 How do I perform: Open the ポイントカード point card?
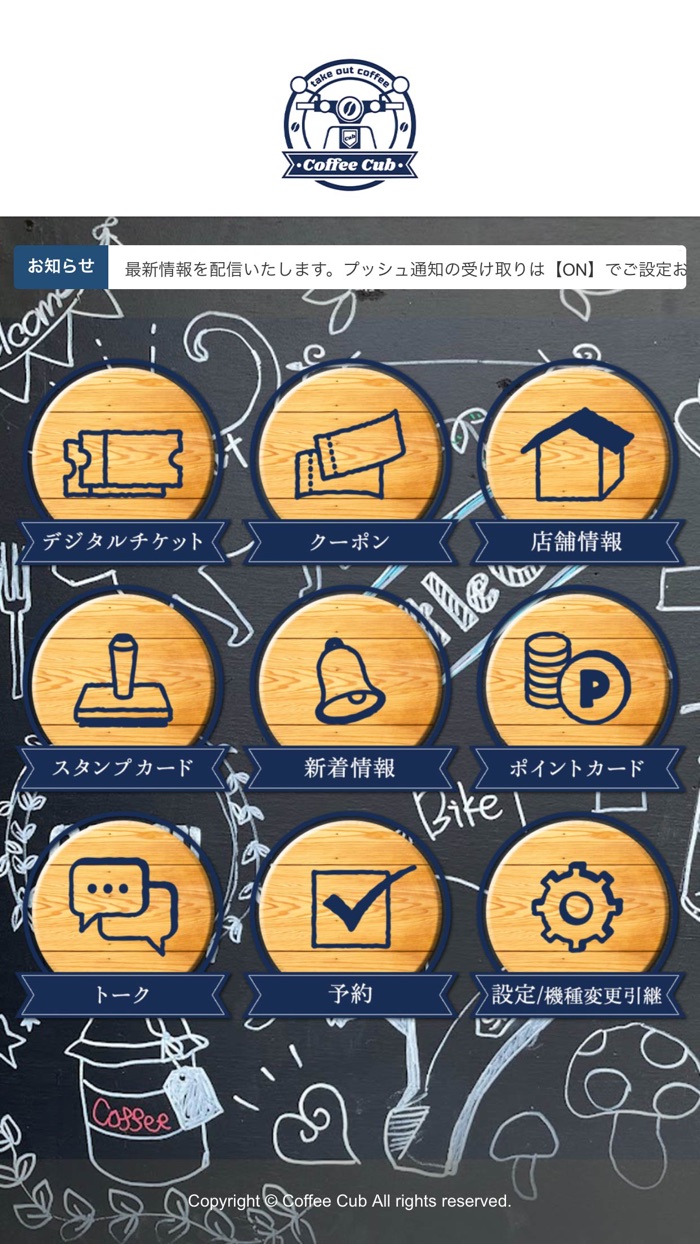coord(577,690)
